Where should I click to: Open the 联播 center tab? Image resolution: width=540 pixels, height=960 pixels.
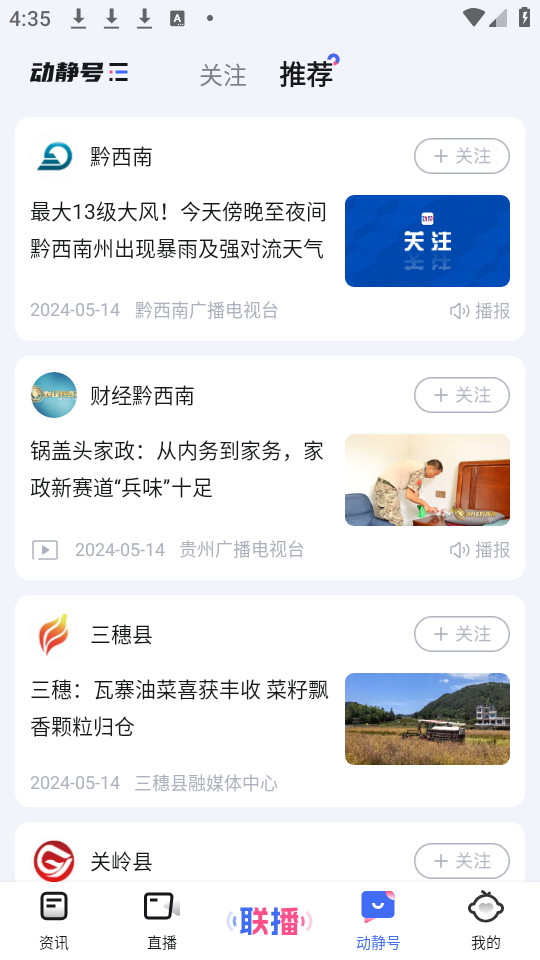point(269,921)
